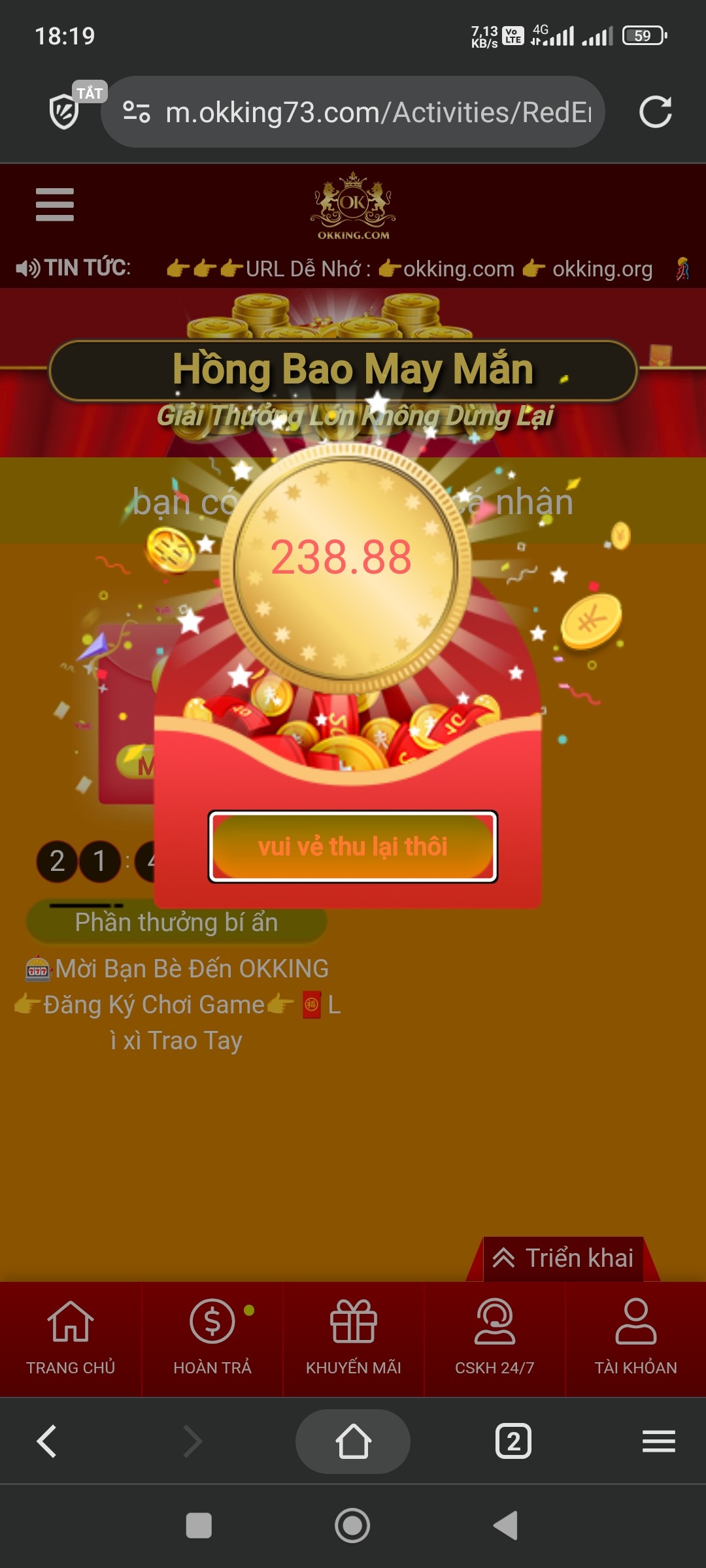
Task: Expand the Triển khai panel
Action: [563, 1258]
